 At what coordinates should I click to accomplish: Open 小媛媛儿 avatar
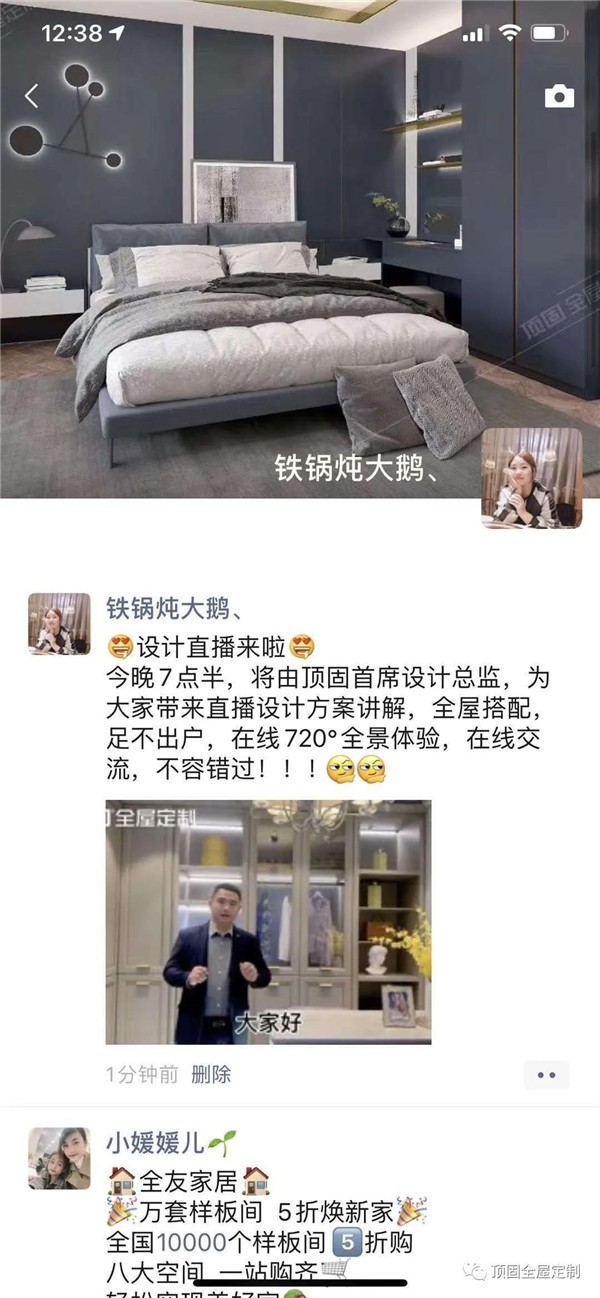click(59, 1158)
